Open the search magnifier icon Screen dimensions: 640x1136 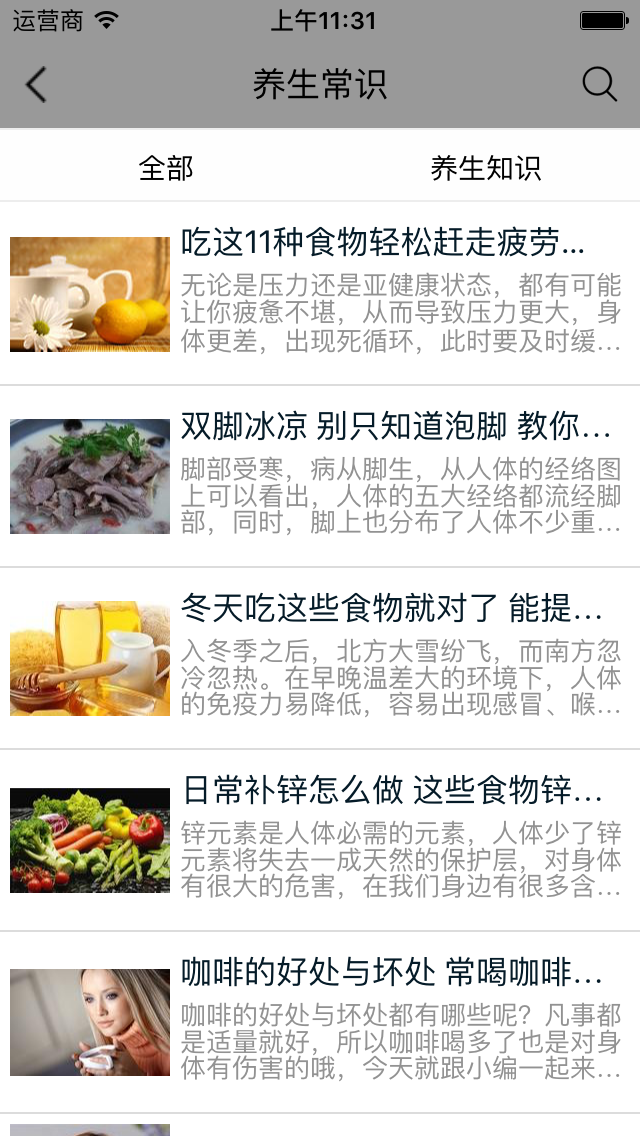tap(599, 85)
